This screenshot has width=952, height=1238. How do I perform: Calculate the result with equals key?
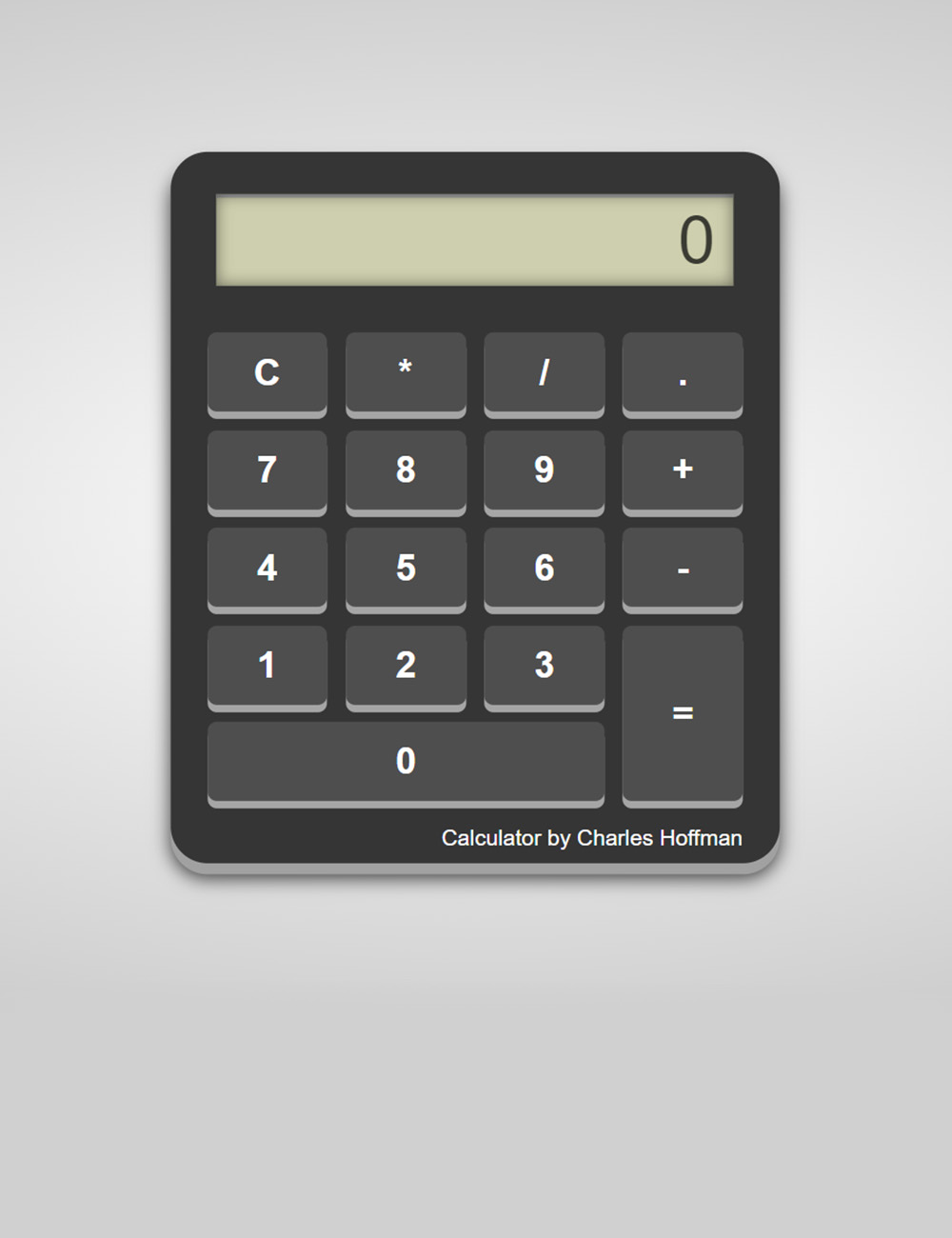click(683, 713)
